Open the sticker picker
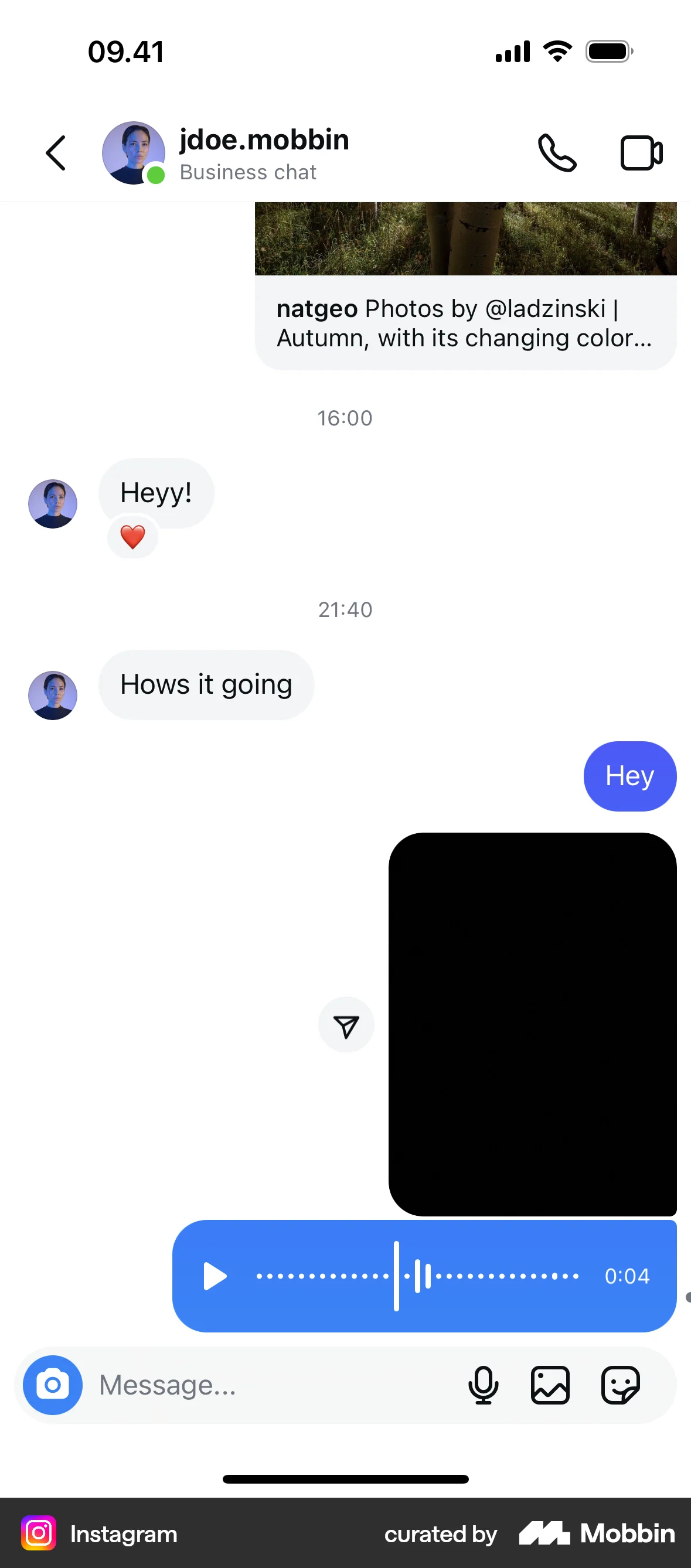The height and width of the screenshot is (1568, 691). 619,1385
